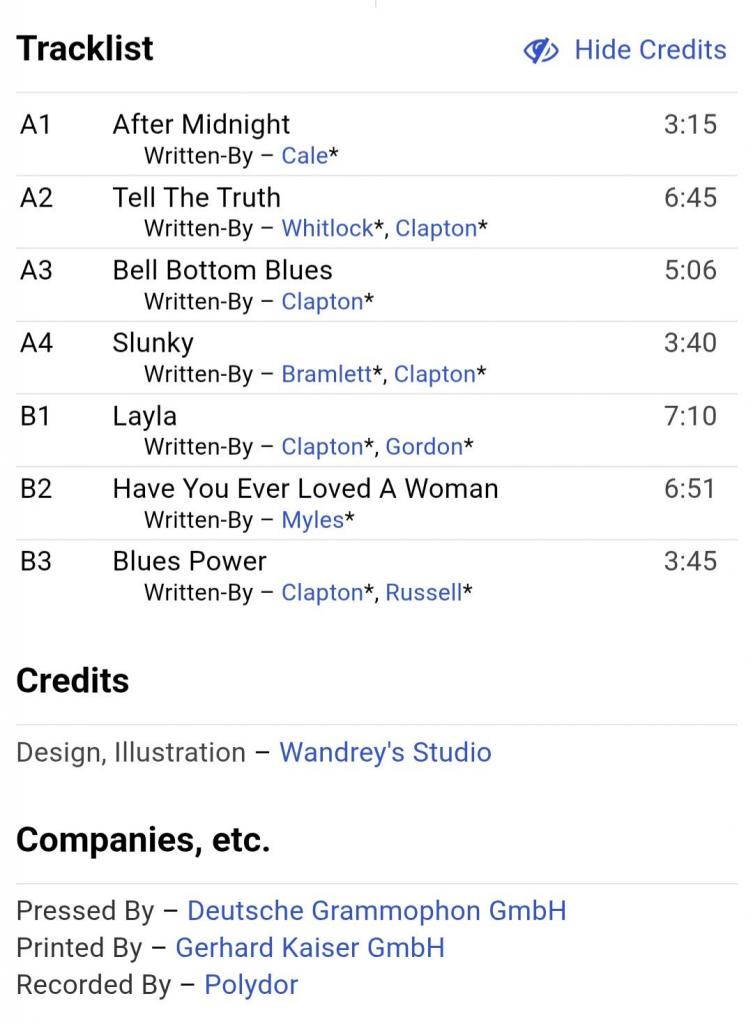Open the Myles writer link
The height and width of the screenshot is (1024, 753).
click(x=312, y=520)
